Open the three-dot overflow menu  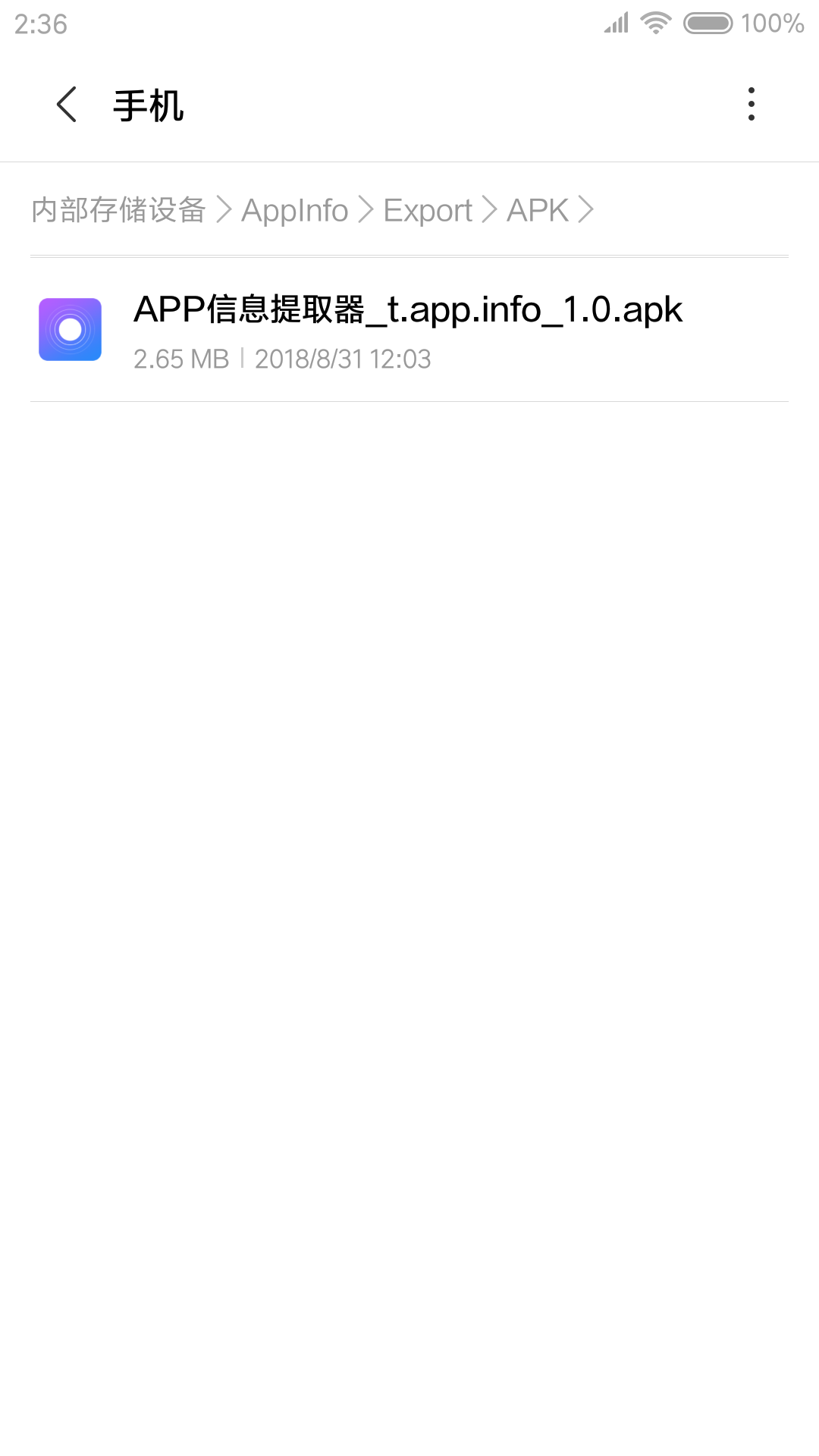coord(751,105)
